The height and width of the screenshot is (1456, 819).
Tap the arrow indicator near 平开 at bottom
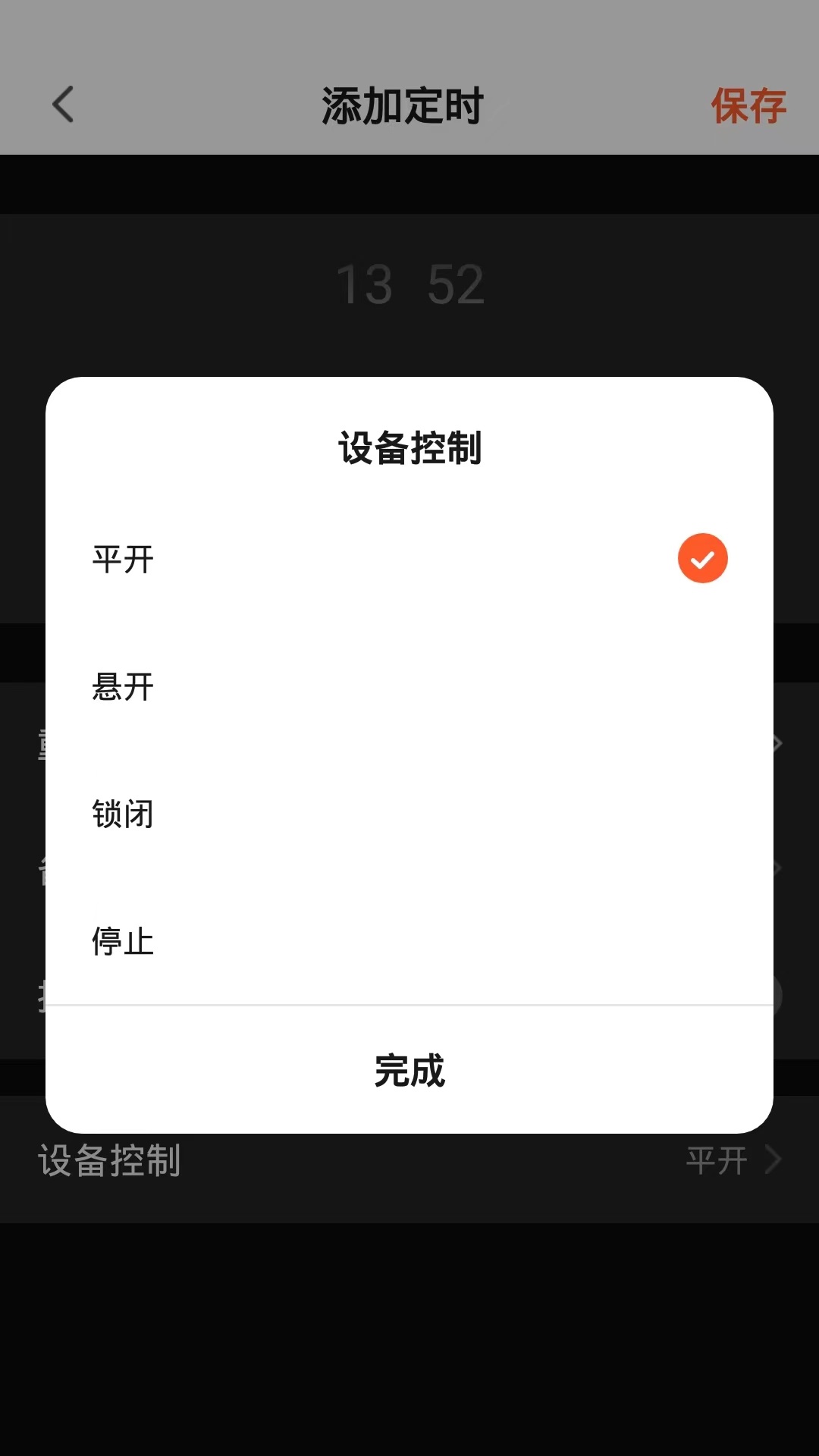coord(772,1159)
